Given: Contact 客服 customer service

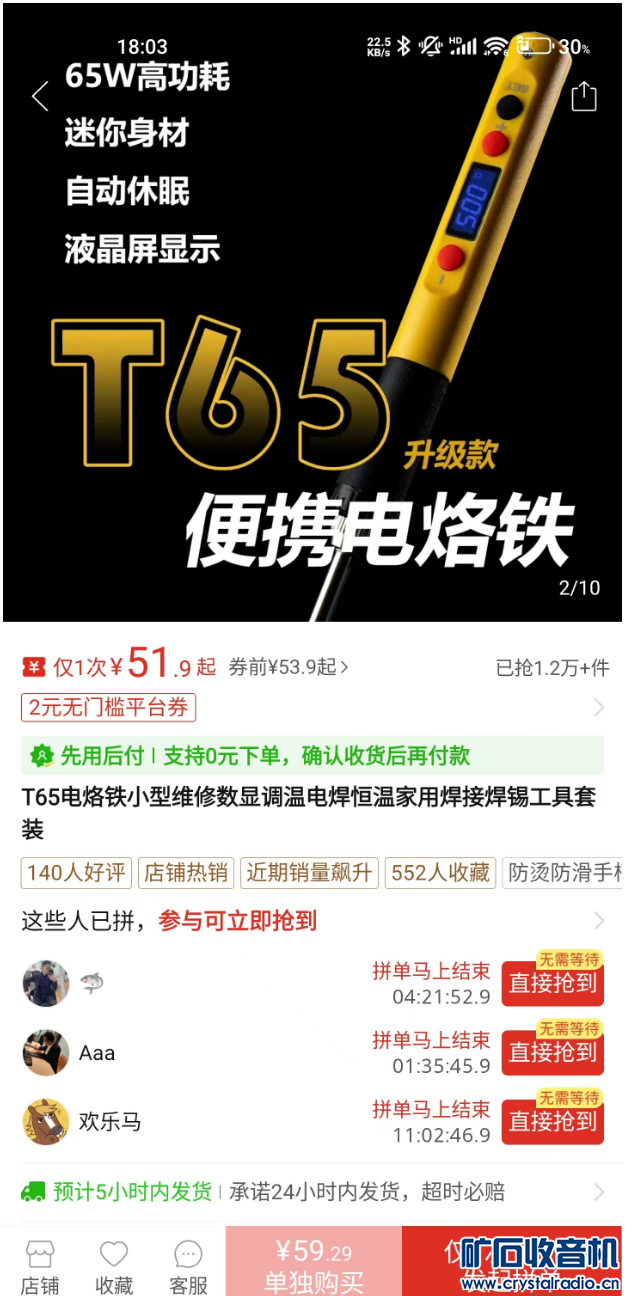Looking at the screenshot, I should tap(188, 1267).
